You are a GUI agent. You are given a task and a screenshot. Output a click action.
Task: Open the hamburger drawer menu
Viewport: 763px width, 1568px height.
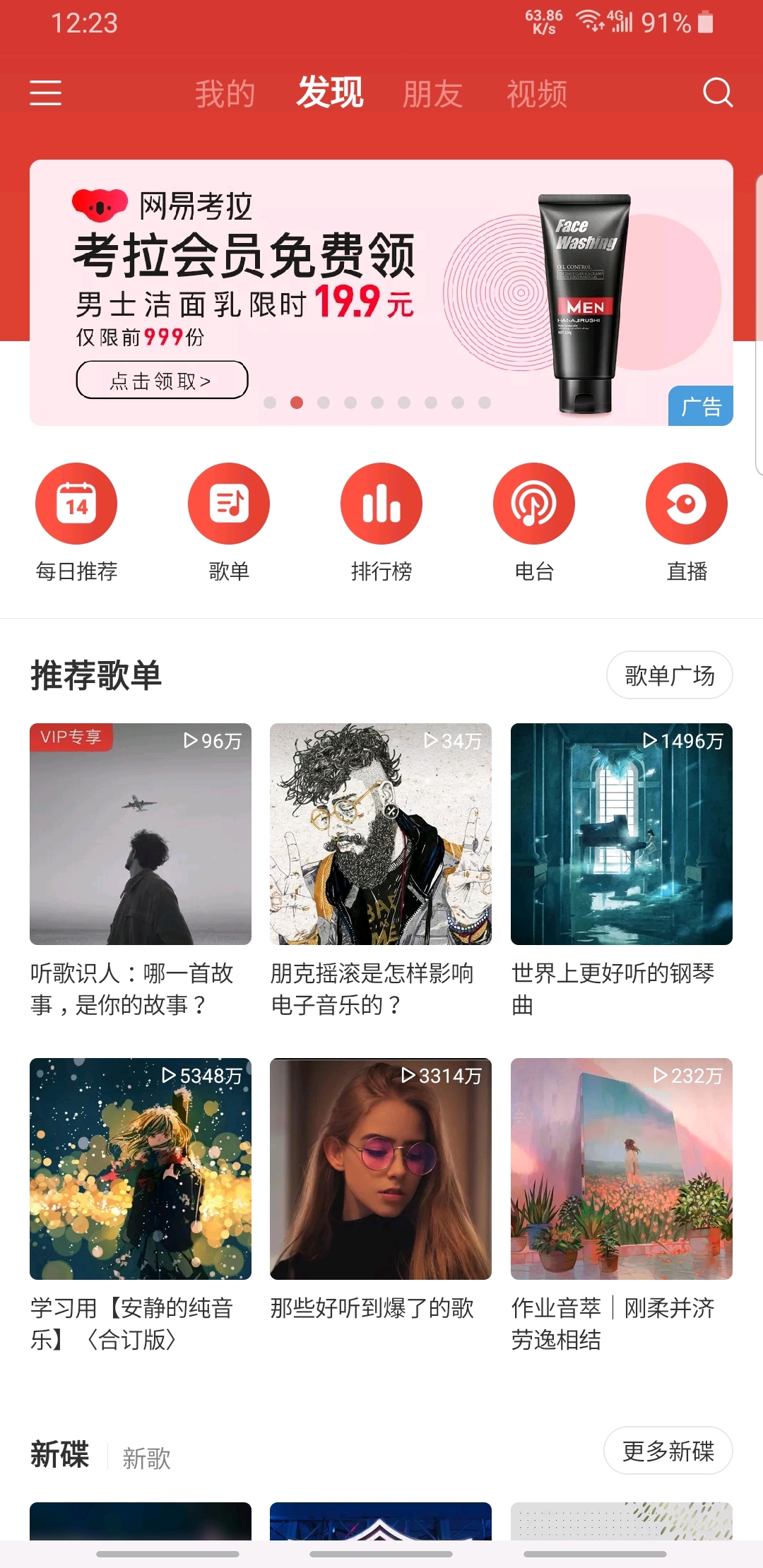[x=46, y=93]
